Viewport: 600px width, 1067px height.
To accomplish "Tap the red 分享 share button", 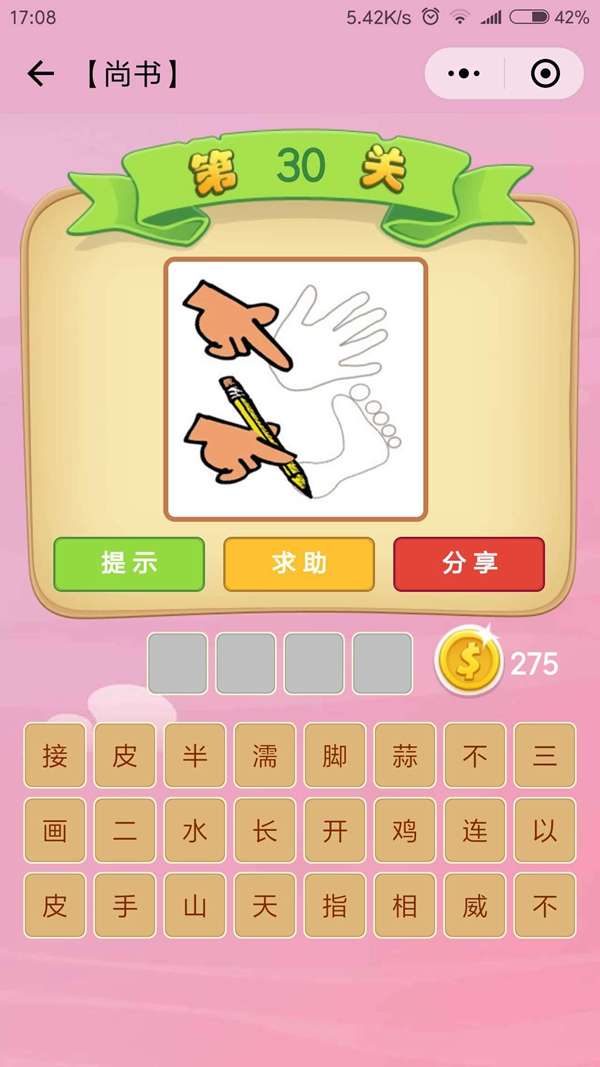I will 469,563.
